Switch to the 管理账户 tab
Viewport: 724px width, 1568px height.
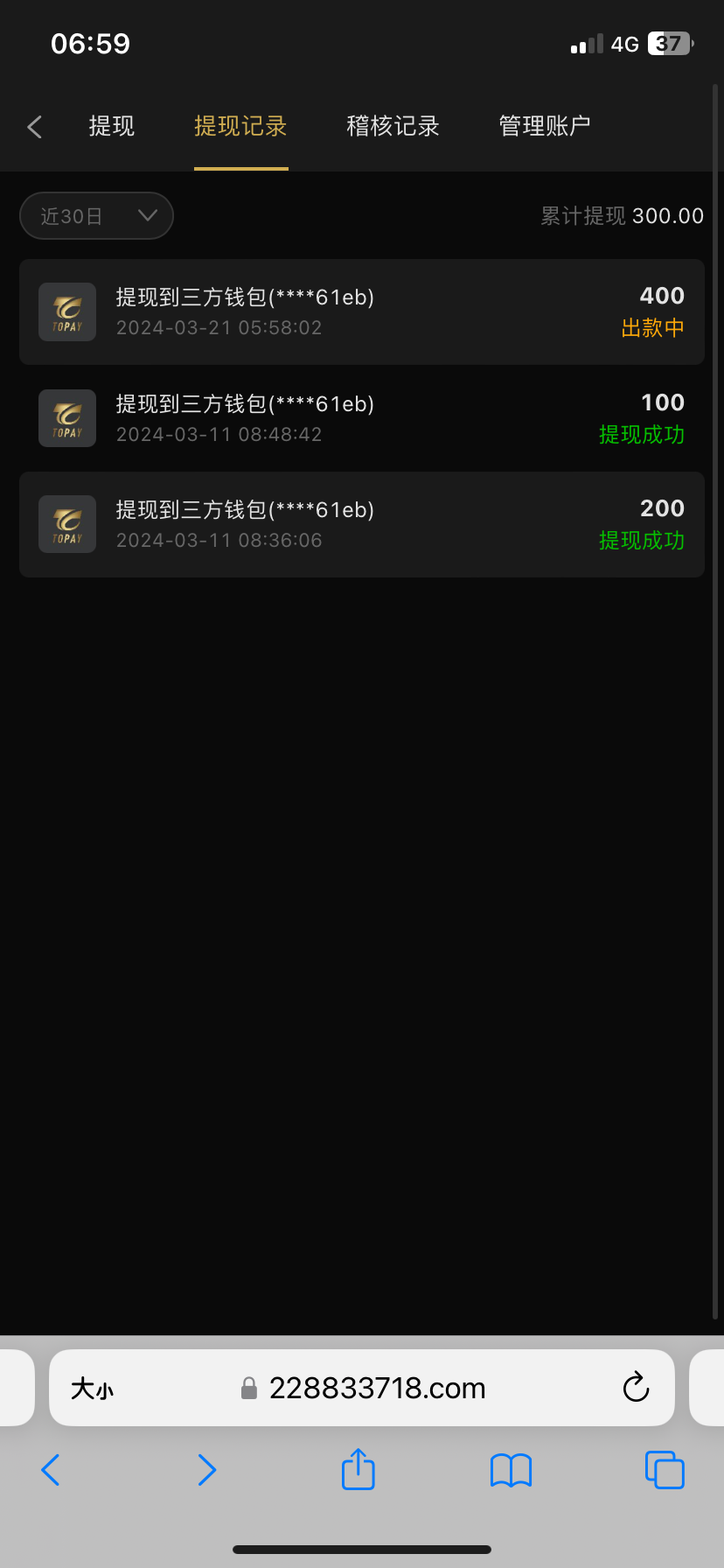pos(544,126)
